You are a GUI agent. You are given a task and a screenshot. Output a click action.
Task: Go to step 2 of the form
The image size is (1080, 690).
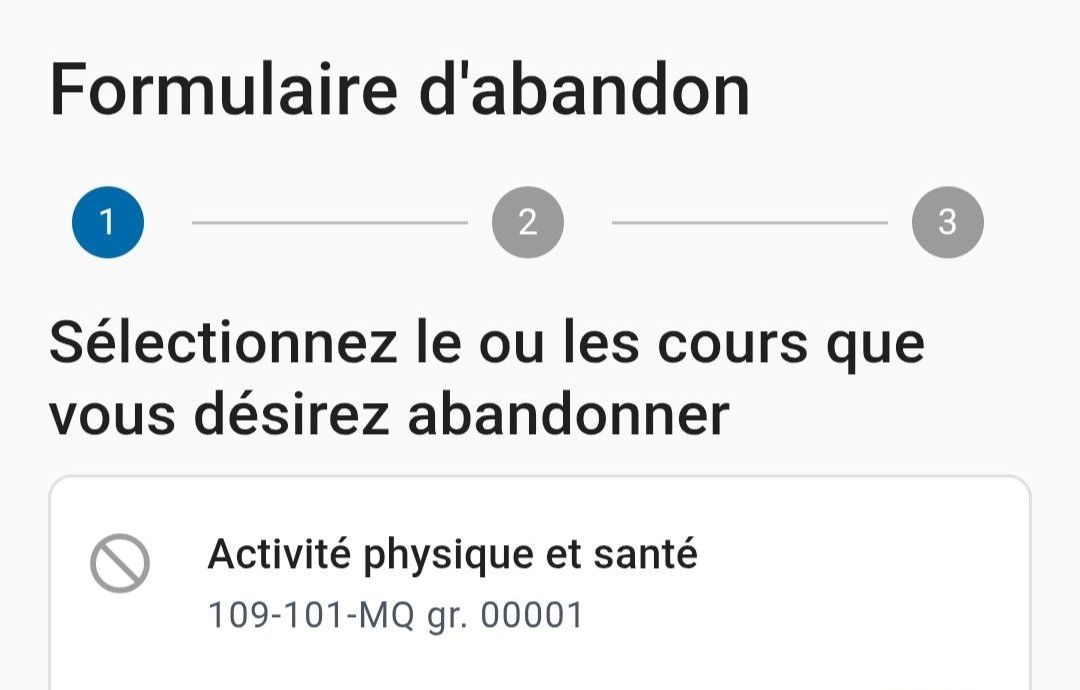point(528,222)
